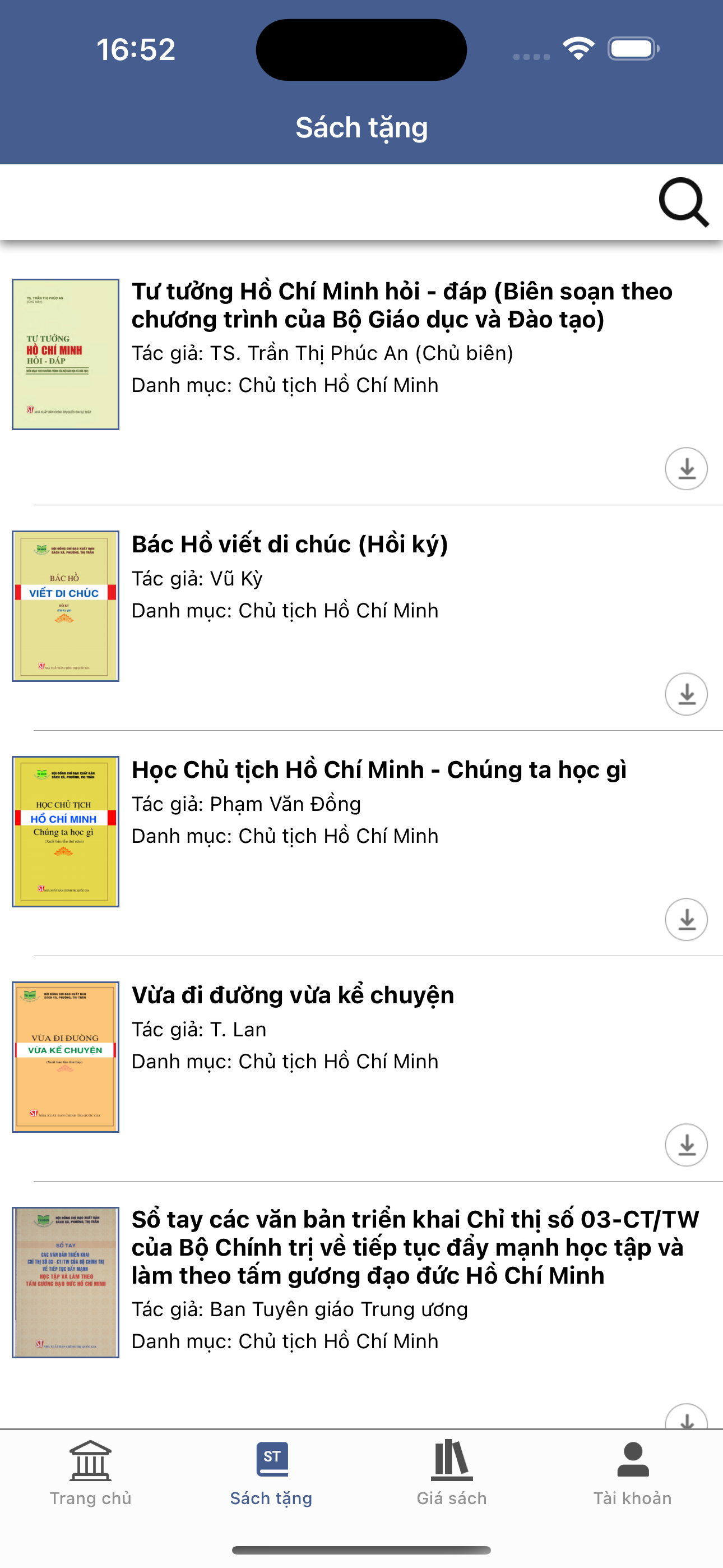Tap the 'Học Chủ tịch Hồ Chí Minh' cover thumbnail

[65, 830]
